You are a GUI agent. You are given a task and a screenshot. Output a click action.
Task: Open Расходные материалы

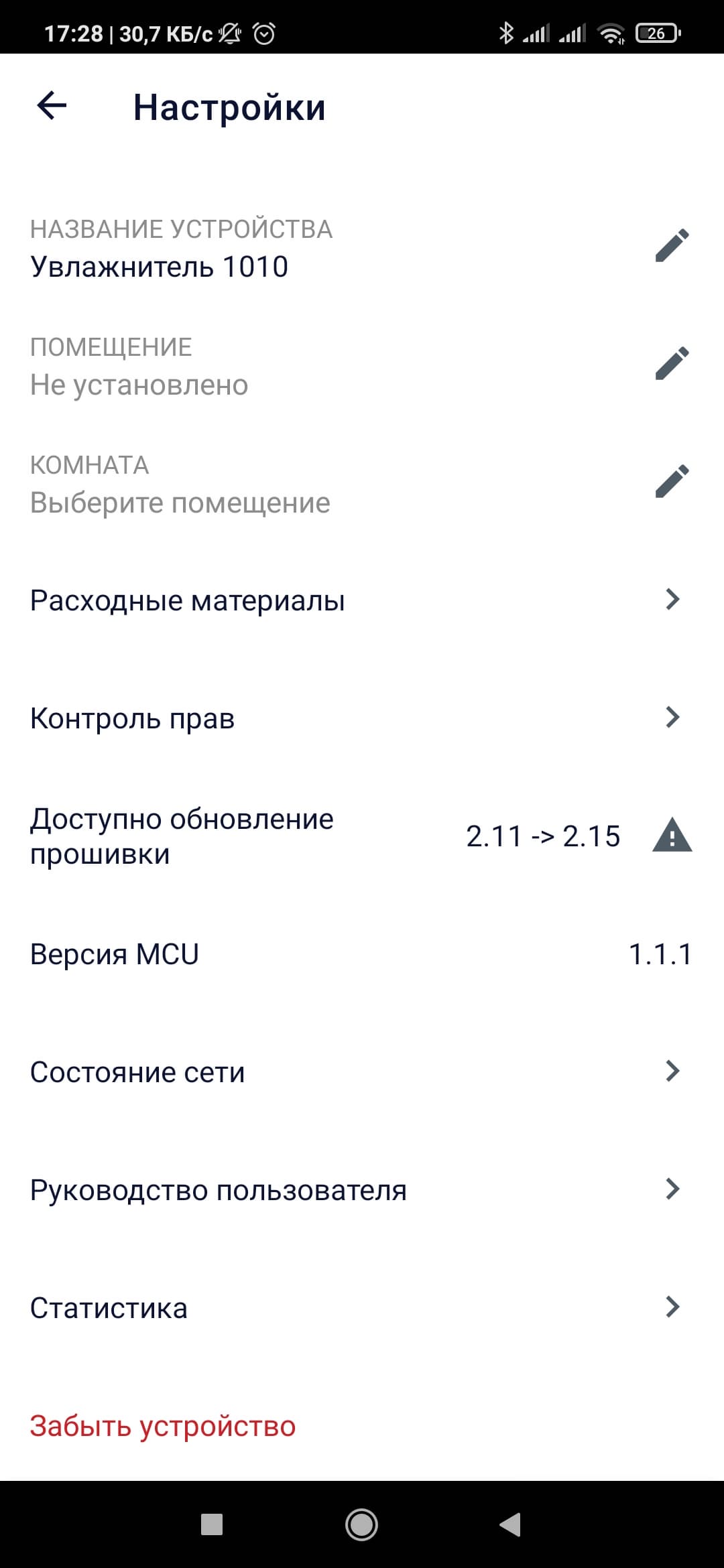pos(362,600)
